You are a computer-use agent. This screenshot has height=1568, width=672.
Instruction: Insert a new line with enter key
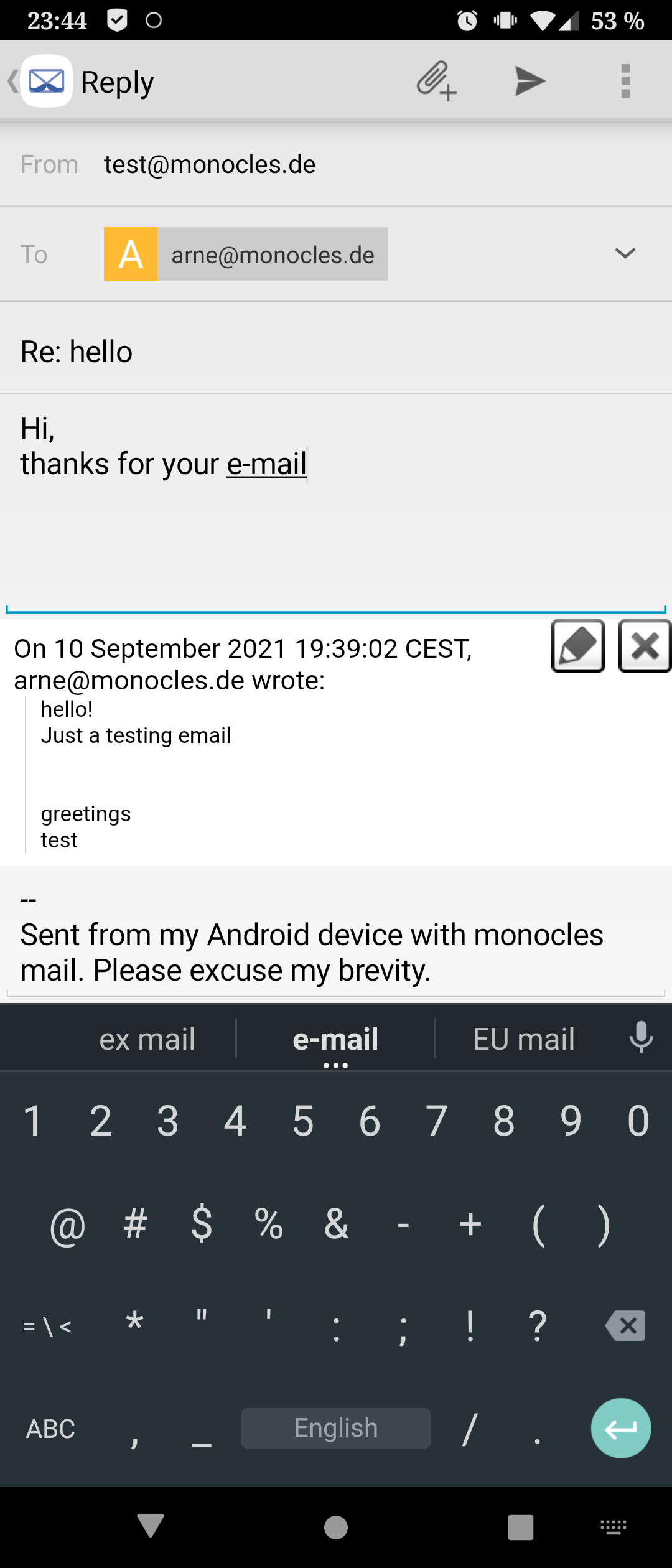click(620, 1429)
